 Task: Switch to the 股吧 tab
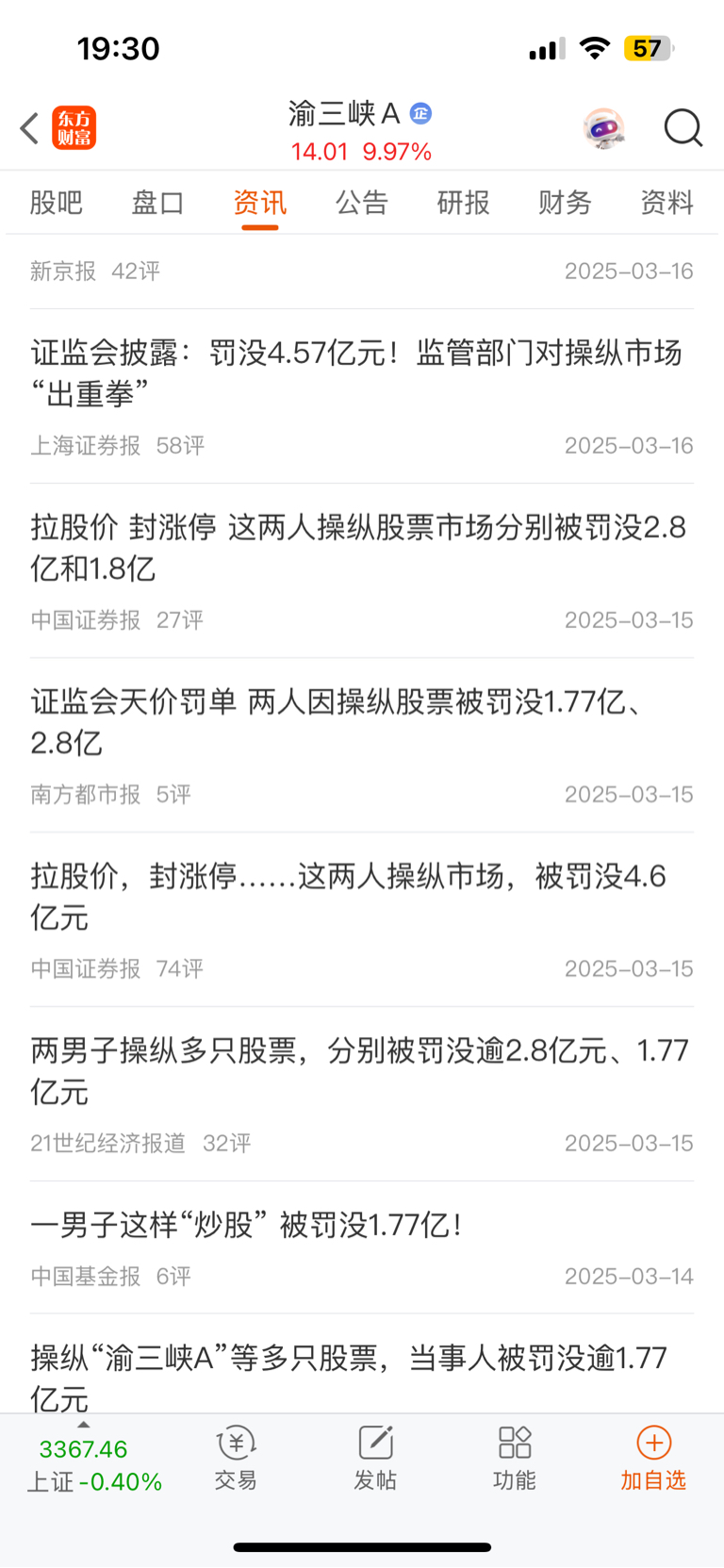56,203
